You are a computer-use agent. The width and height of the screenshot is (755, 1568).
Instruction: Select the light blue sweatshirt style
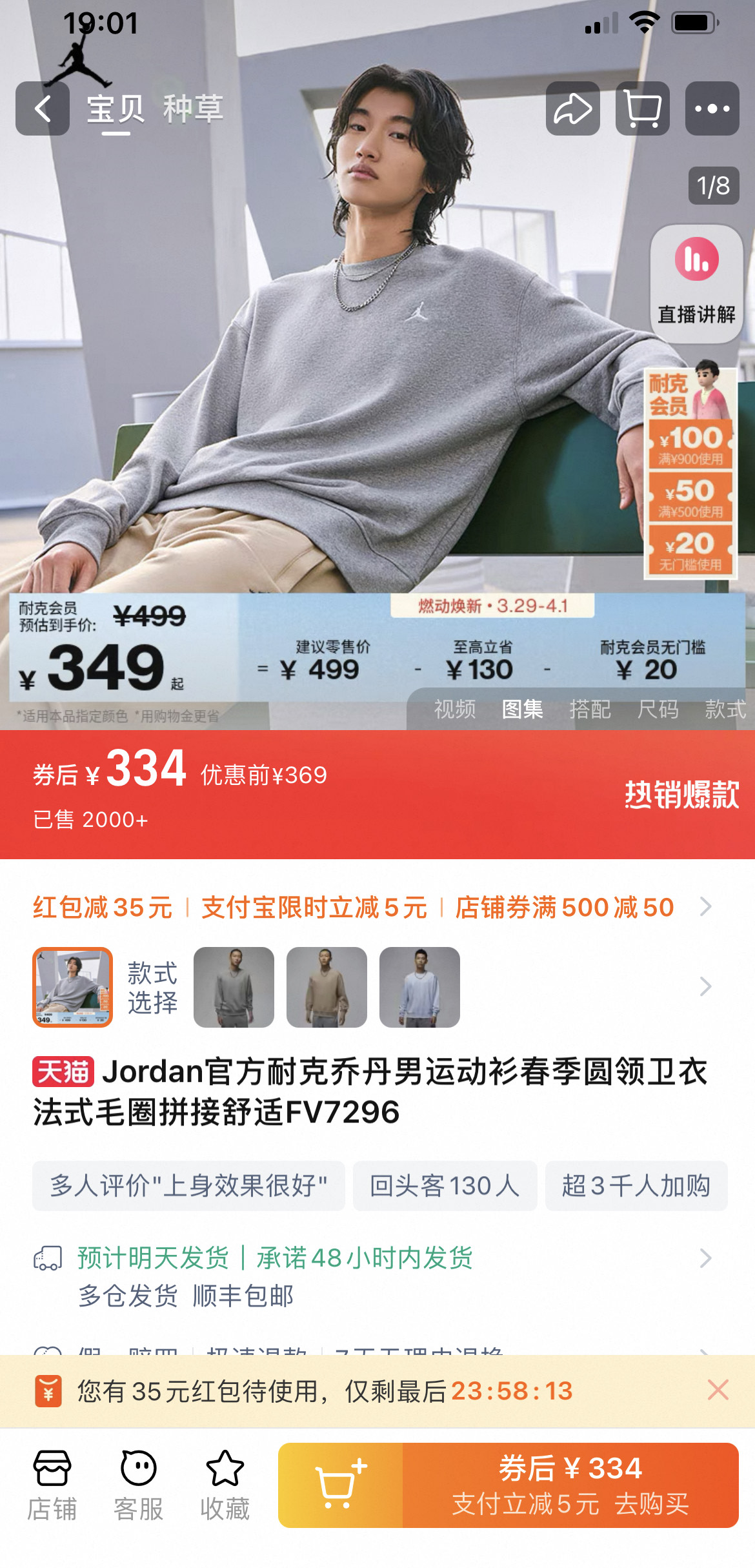click(419, 987)
